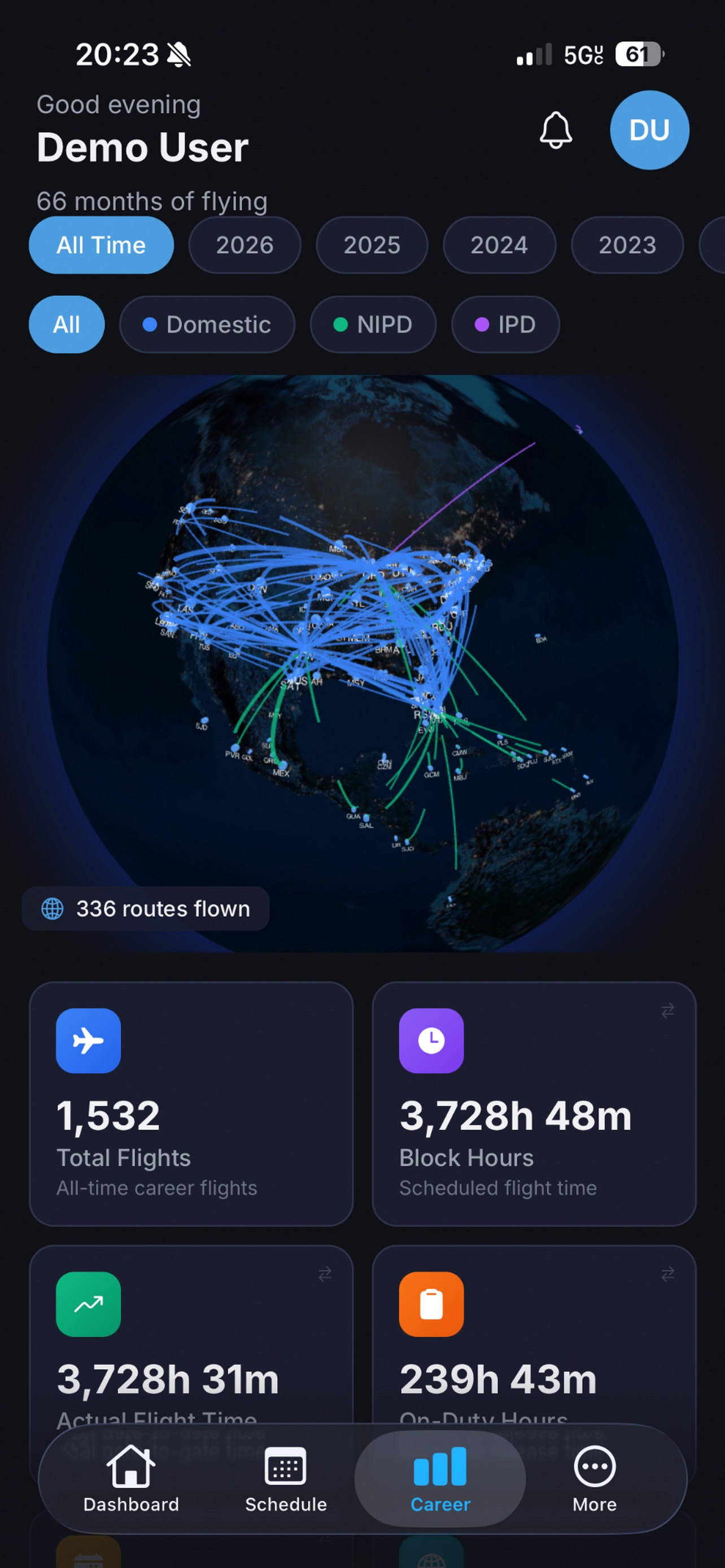
Task: Tap the 336 routes flown badge
Action: click(145, 908)
